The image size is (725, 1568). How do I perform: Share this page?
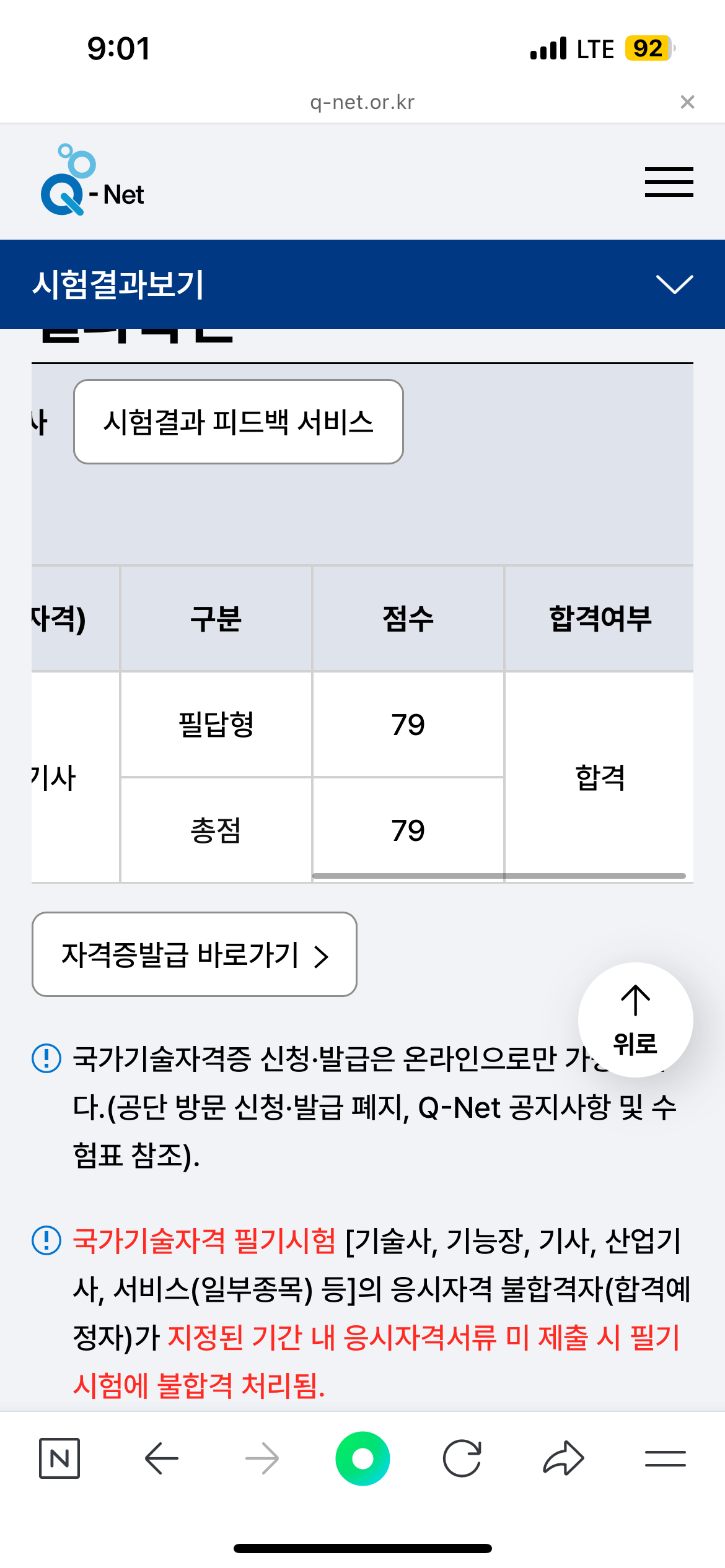pos(563,1458)
